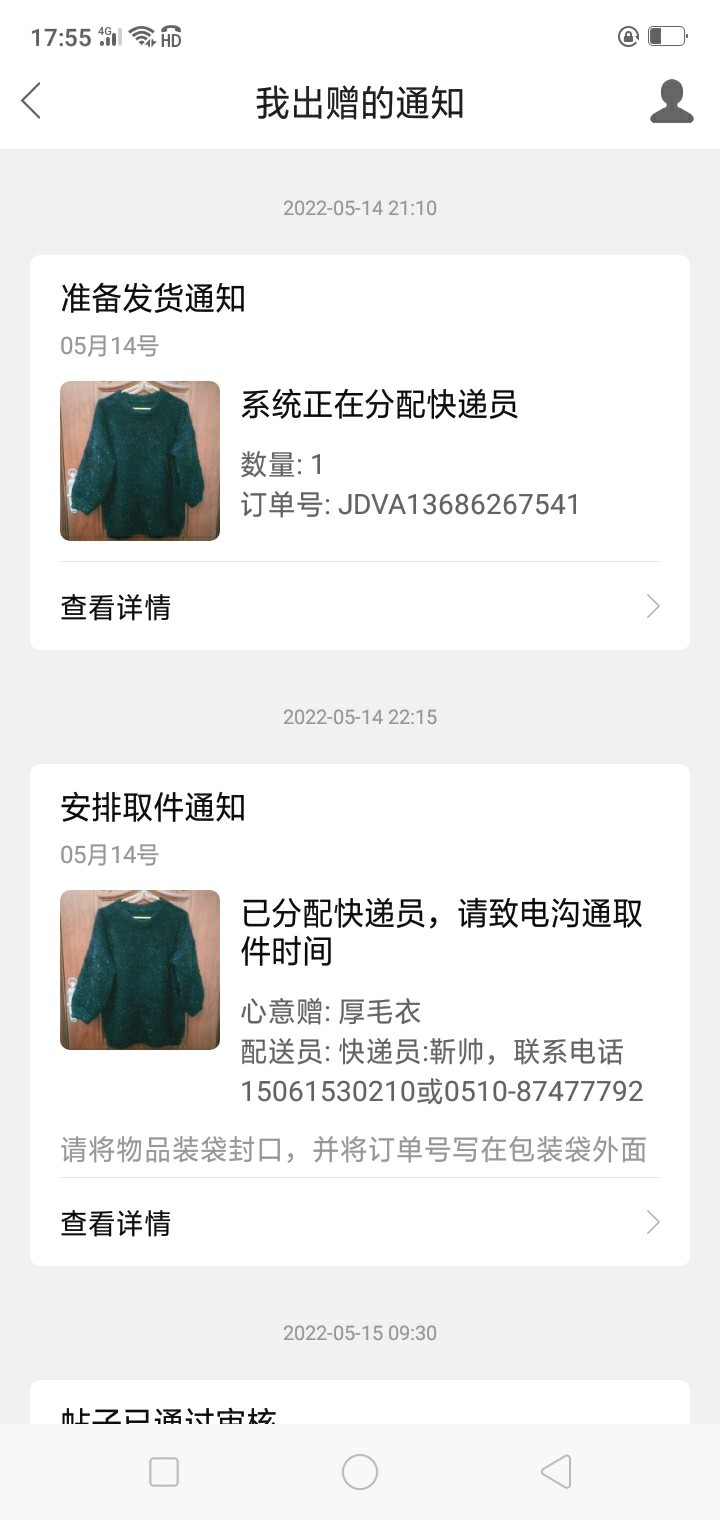Image resolution: width=720 pixels, height=1520 pixels.
Task: Open recent apps with square button
Action: pos(164,1472)
